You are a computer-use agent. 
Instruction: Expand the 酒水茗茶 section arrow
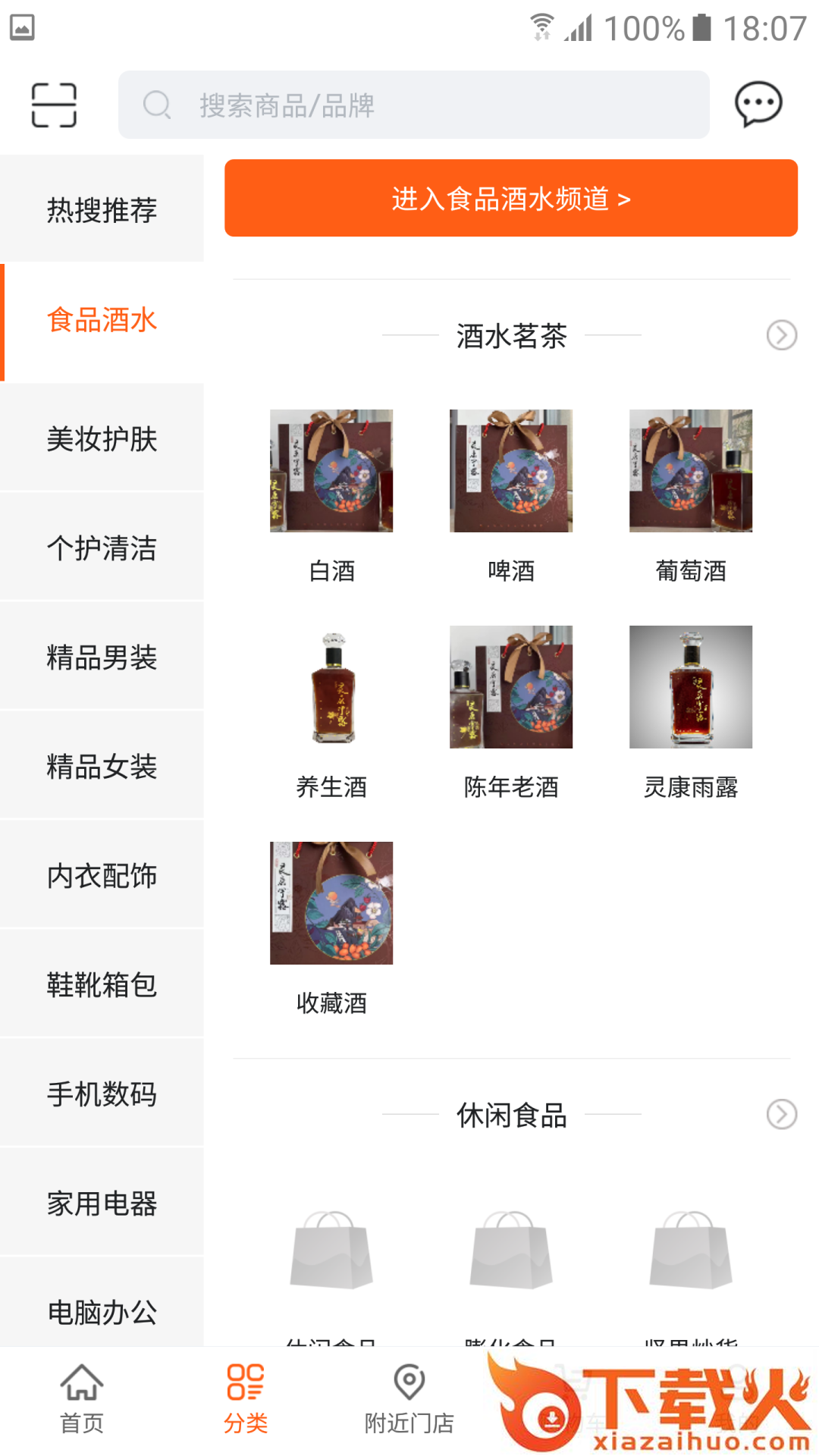tap(781, 335)
